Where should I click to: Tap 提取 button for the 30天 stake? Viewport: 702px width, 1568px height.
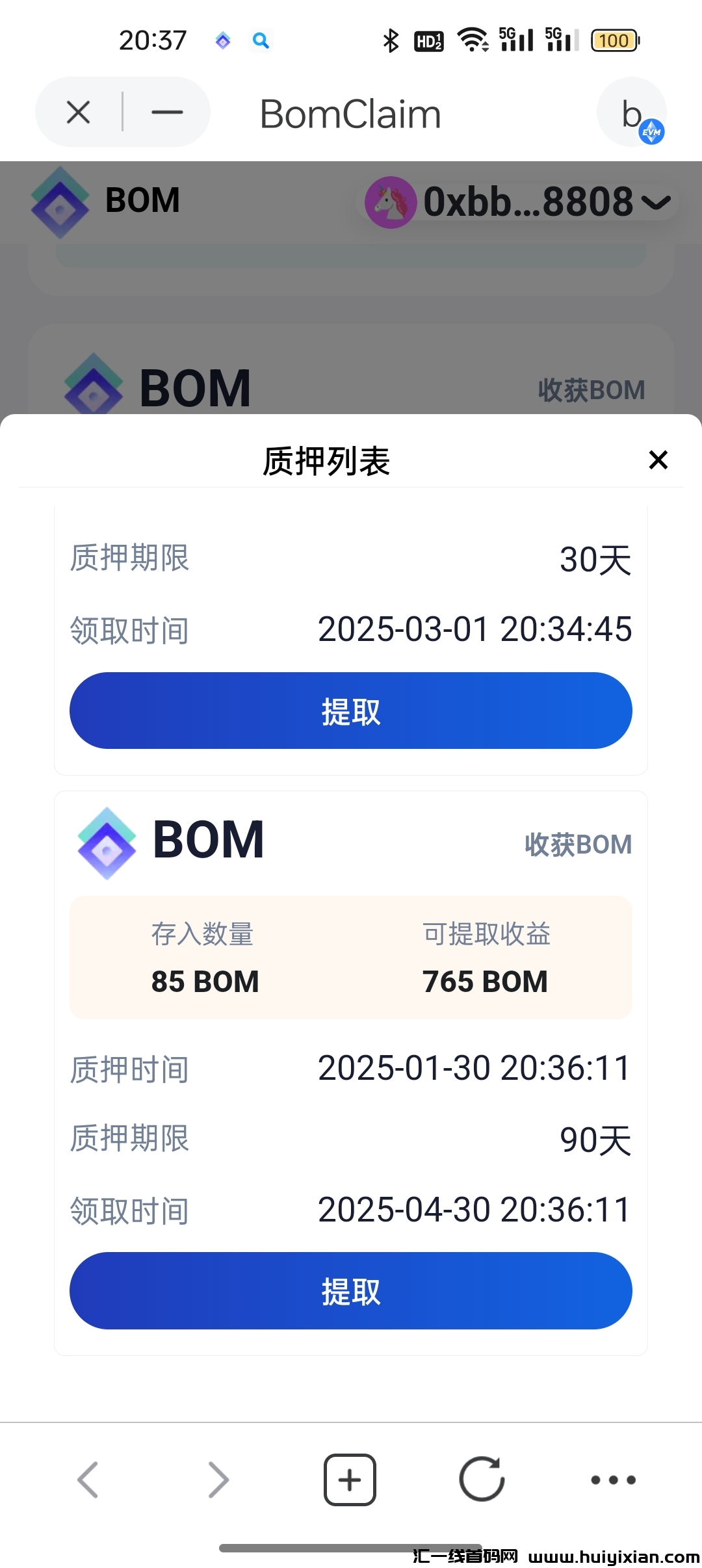[x=350, y=711]
